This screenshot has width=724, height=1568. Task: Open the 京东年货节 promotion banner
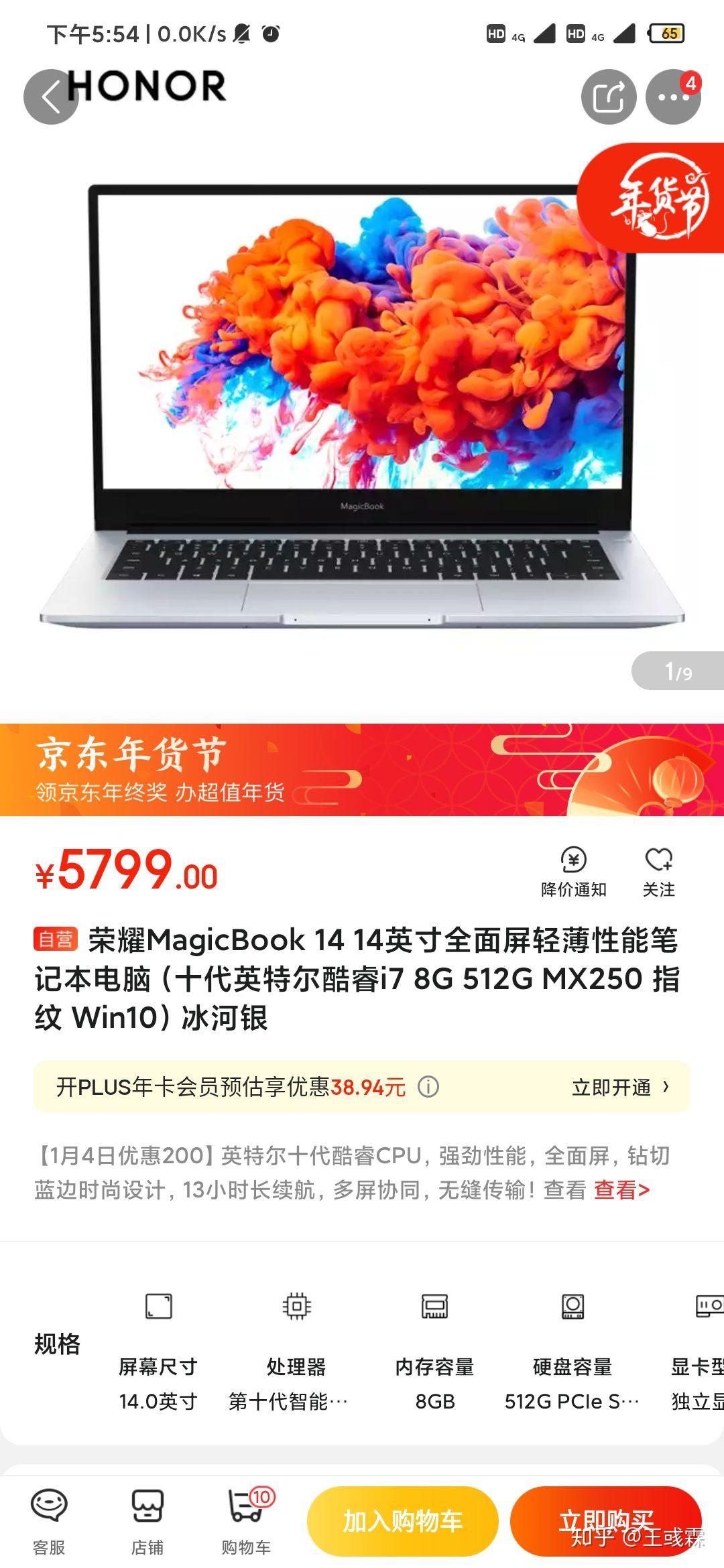362,769
